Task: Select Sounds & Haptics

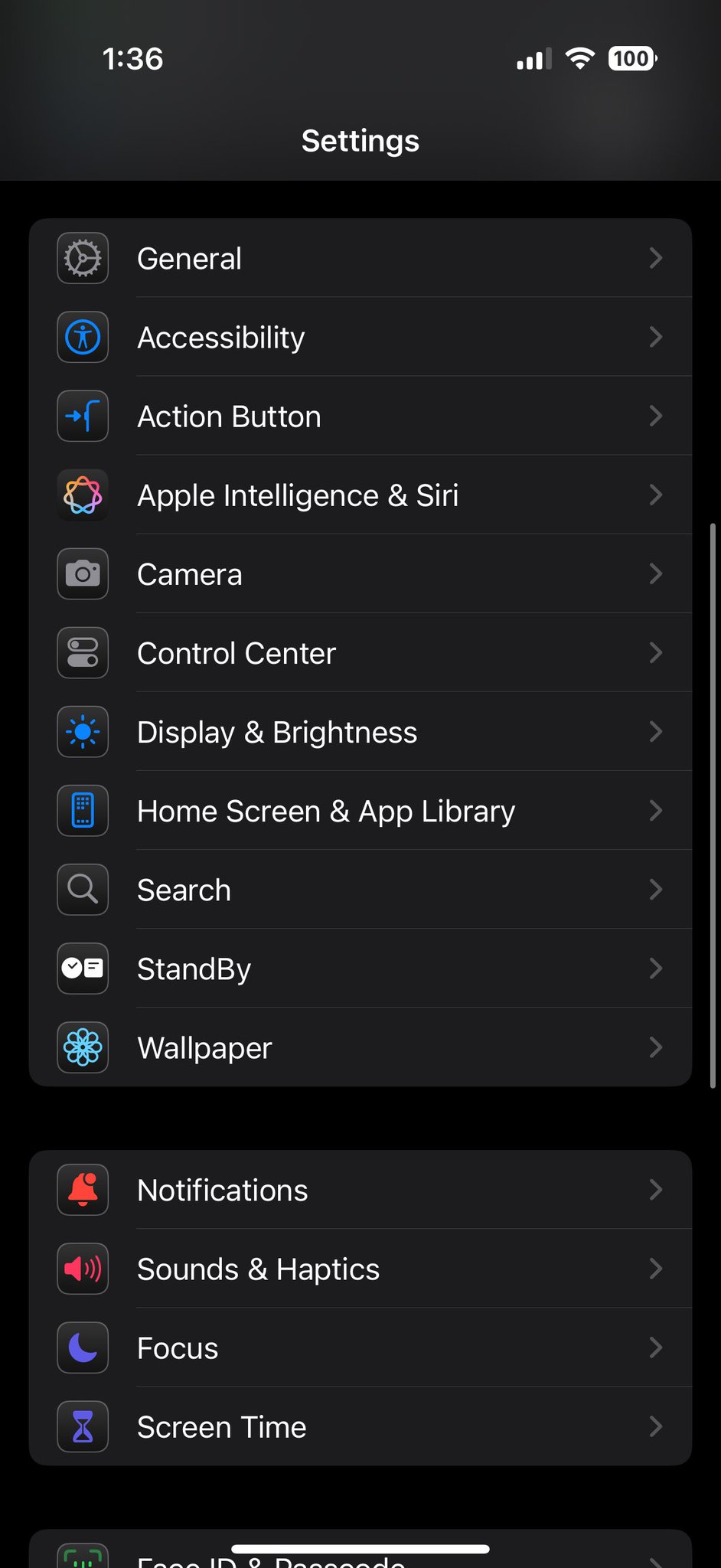Action: tap(360, 1268)
